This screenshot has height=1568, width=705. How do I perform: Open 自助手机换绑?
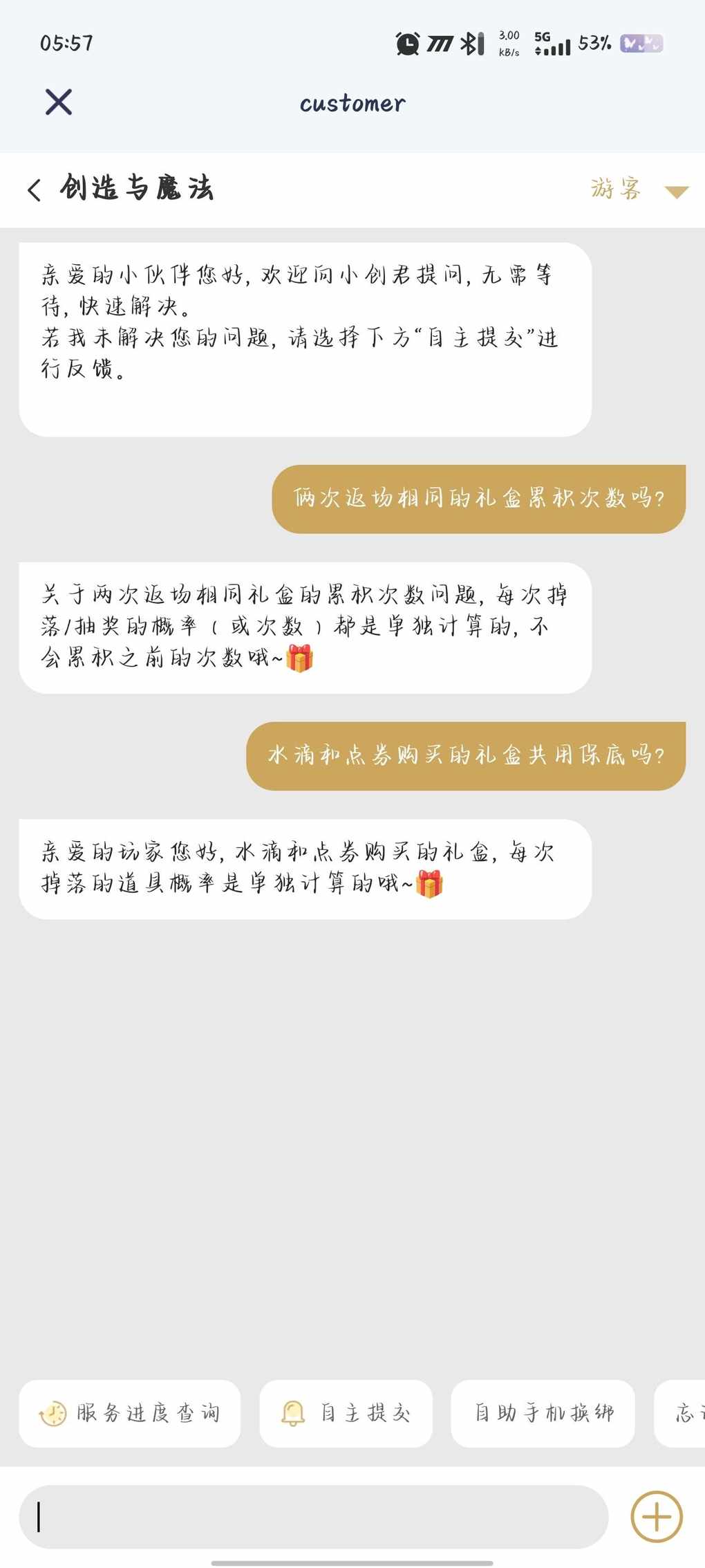tap(543, 1413)
